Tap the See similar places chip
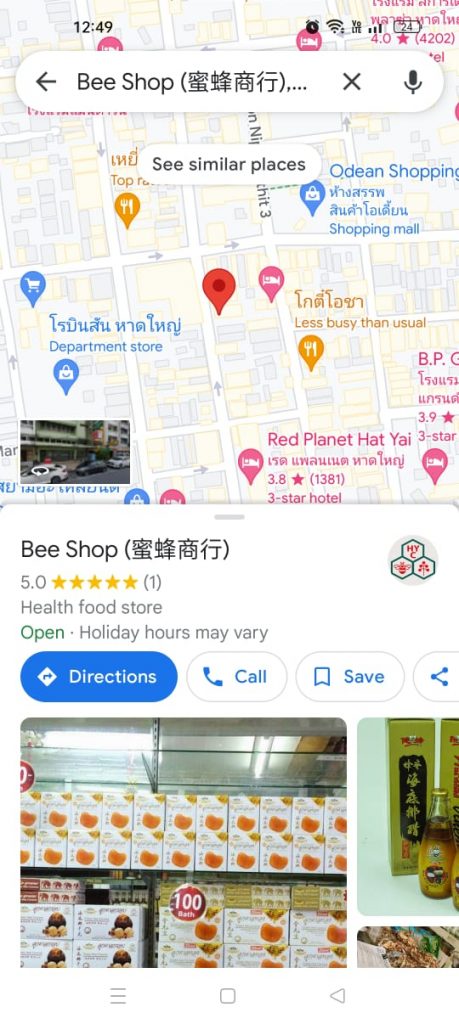 pyautogui.click(x=229, y=165)
